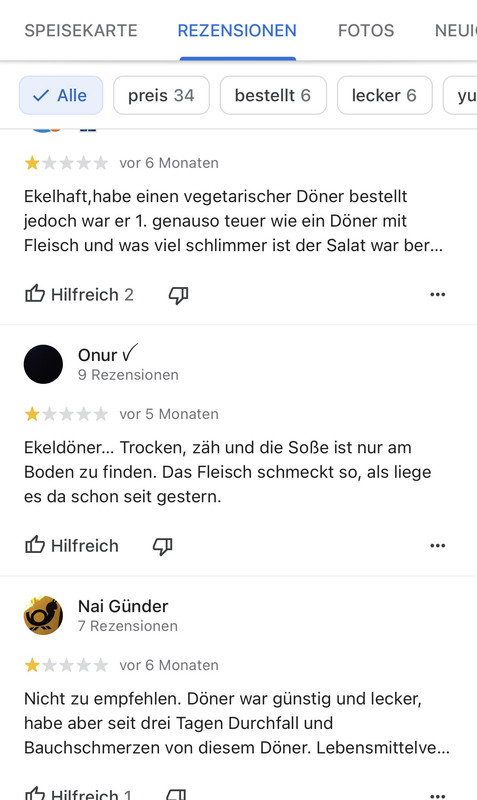
Task: Open the Fotos tab
Action: click(x=366, y=31)
